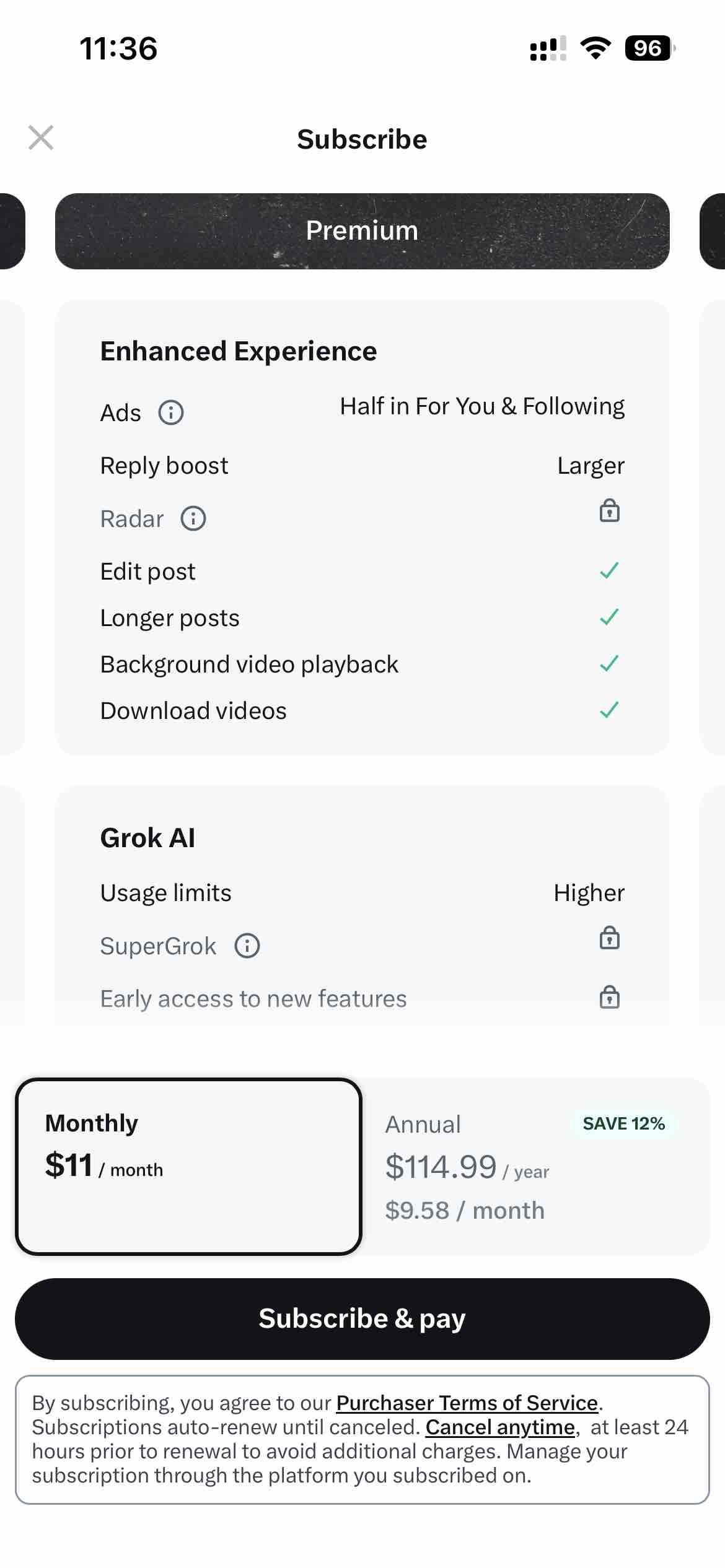The height and width of the screenshot is (1568, 725).
Task: Tap Subscribe & pay
Action: click(362, 1318)
